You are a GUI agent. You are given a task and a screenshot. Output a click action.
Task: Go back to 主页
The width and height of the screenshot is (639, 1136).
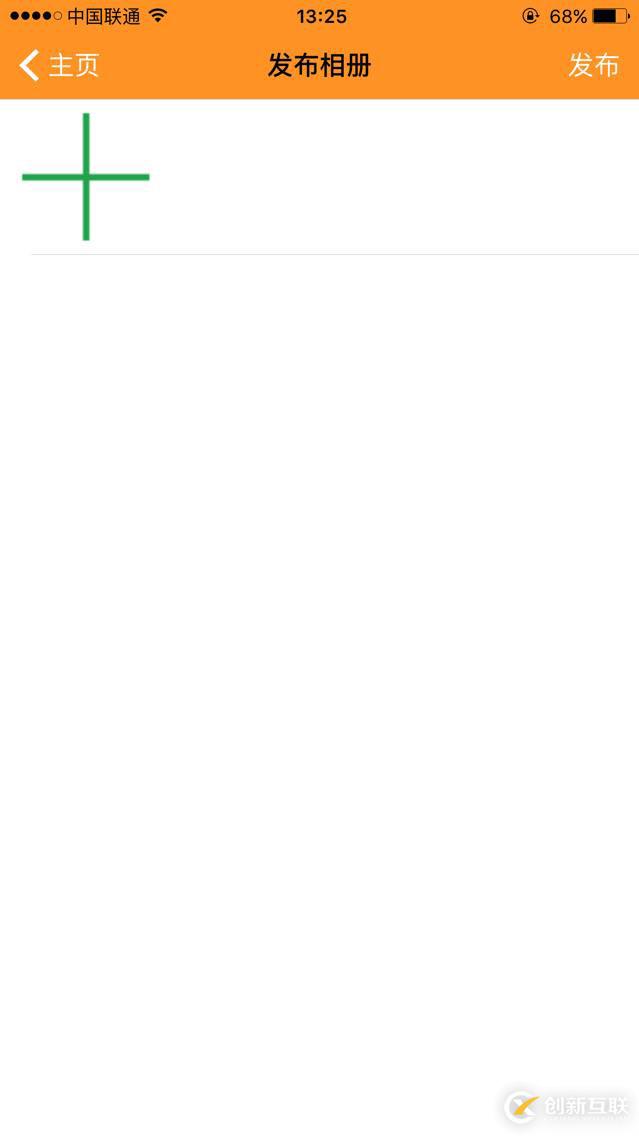[60, 66]
